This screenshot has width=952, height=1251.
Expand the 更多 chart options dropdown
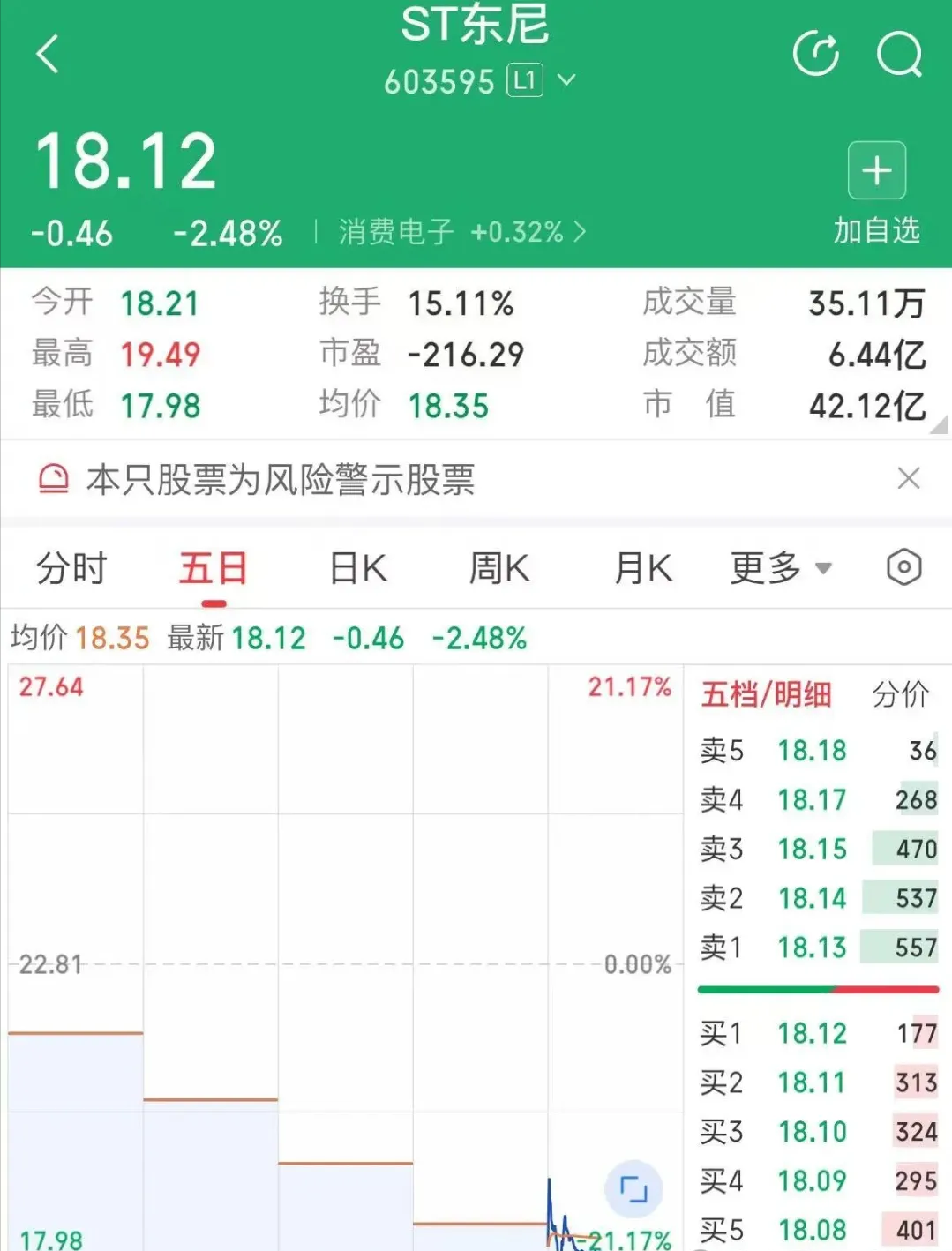782,568
